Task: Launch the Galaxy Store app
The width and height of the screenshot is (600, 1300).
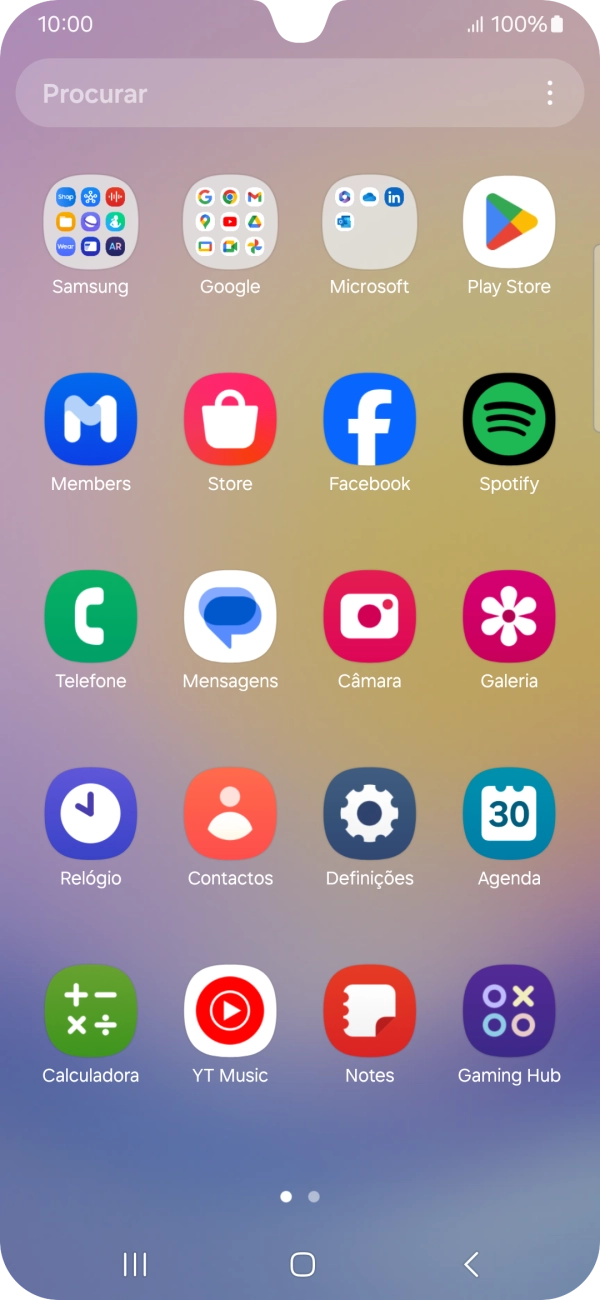Action: (230, 419)
